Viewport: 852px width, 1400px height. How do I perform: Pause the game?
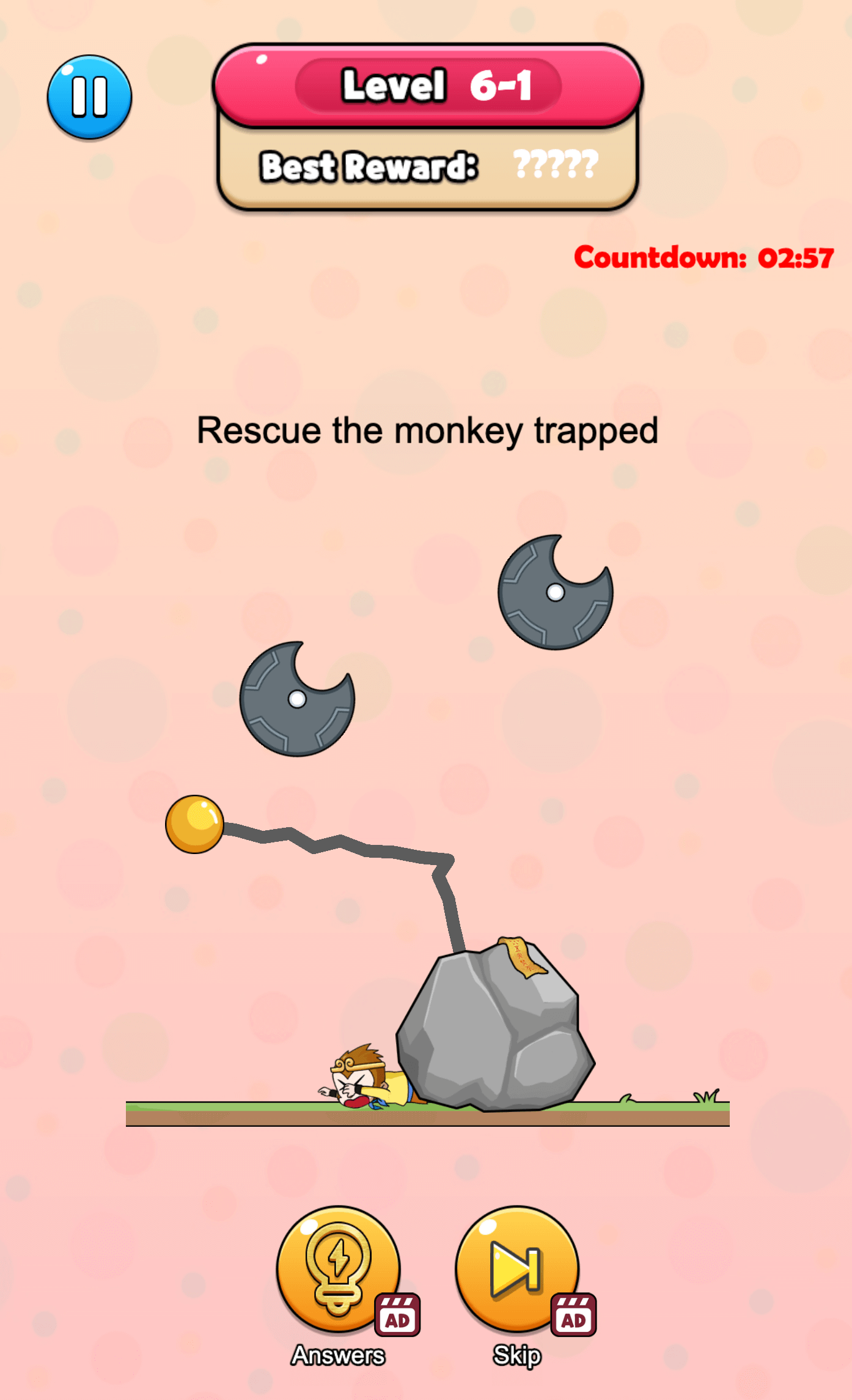(89, 97)
